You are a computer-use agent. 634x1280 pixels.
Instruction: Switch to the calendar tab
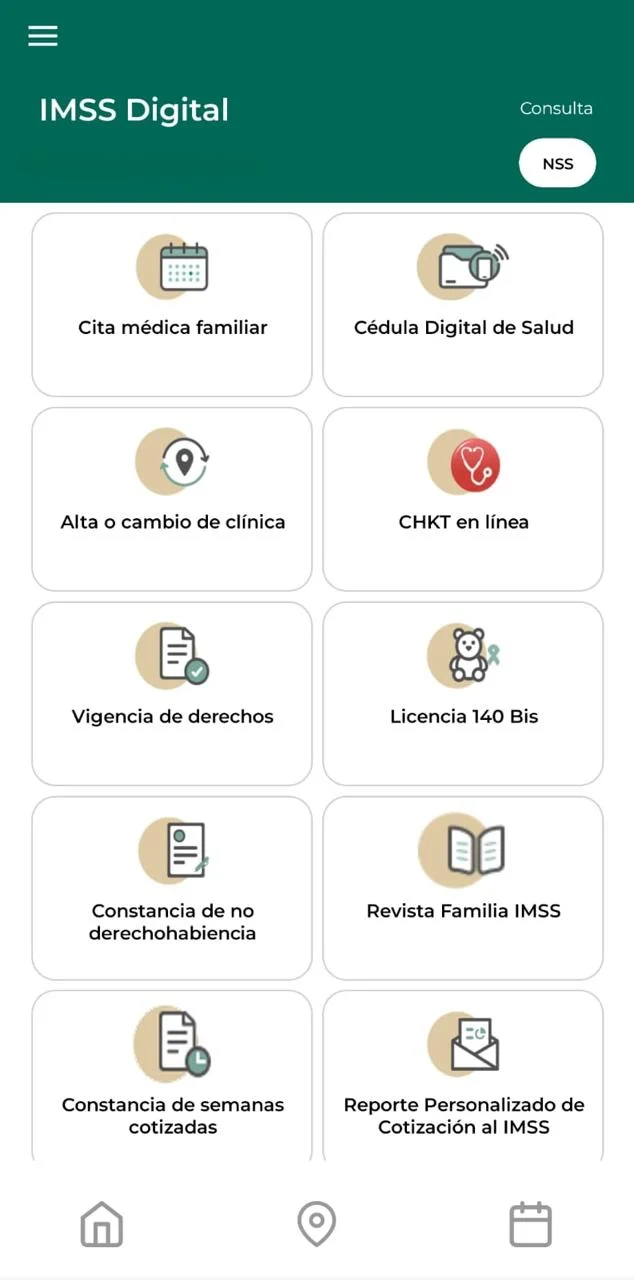(530, 1224)
